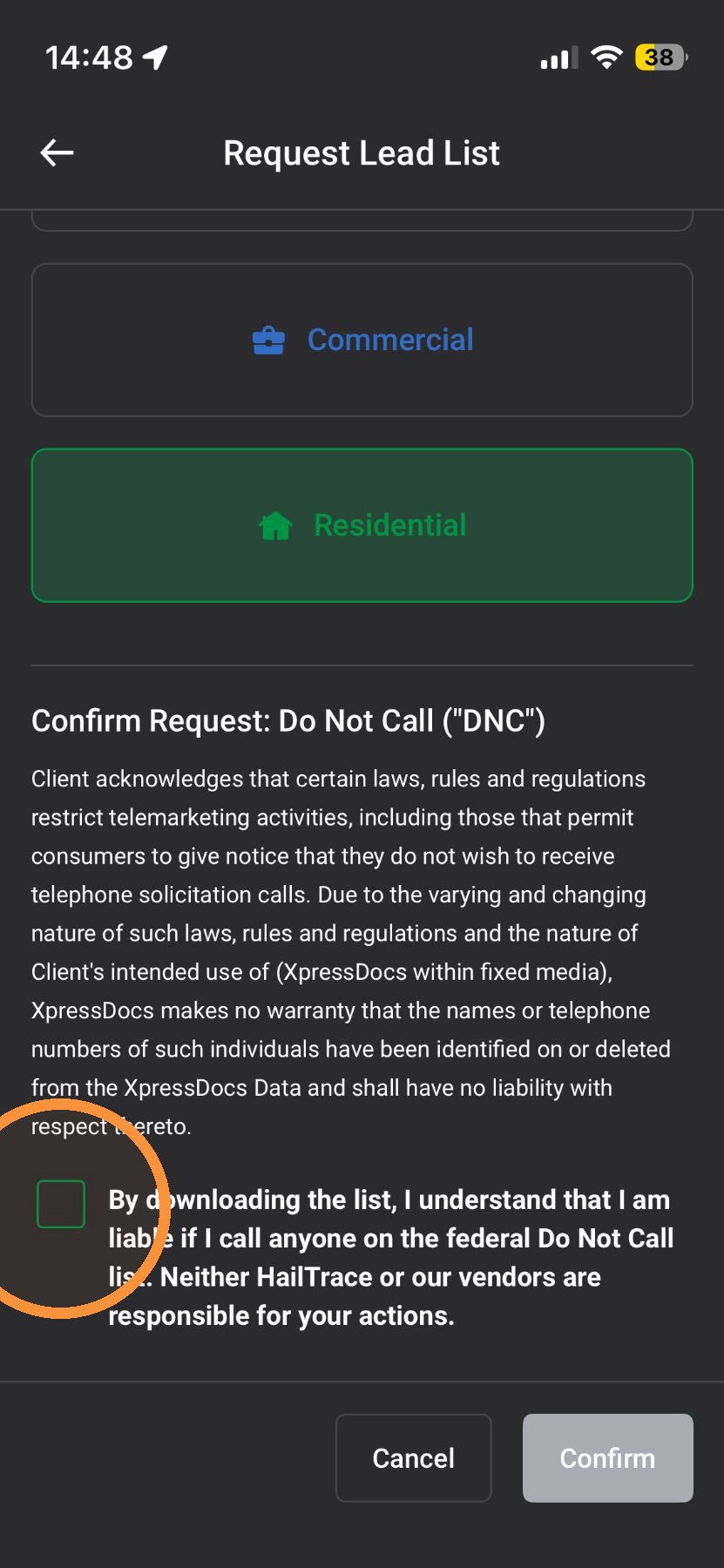Cancel the lead list request
This screenshot has height=1568, width=724.
[x=414, y=1458]
